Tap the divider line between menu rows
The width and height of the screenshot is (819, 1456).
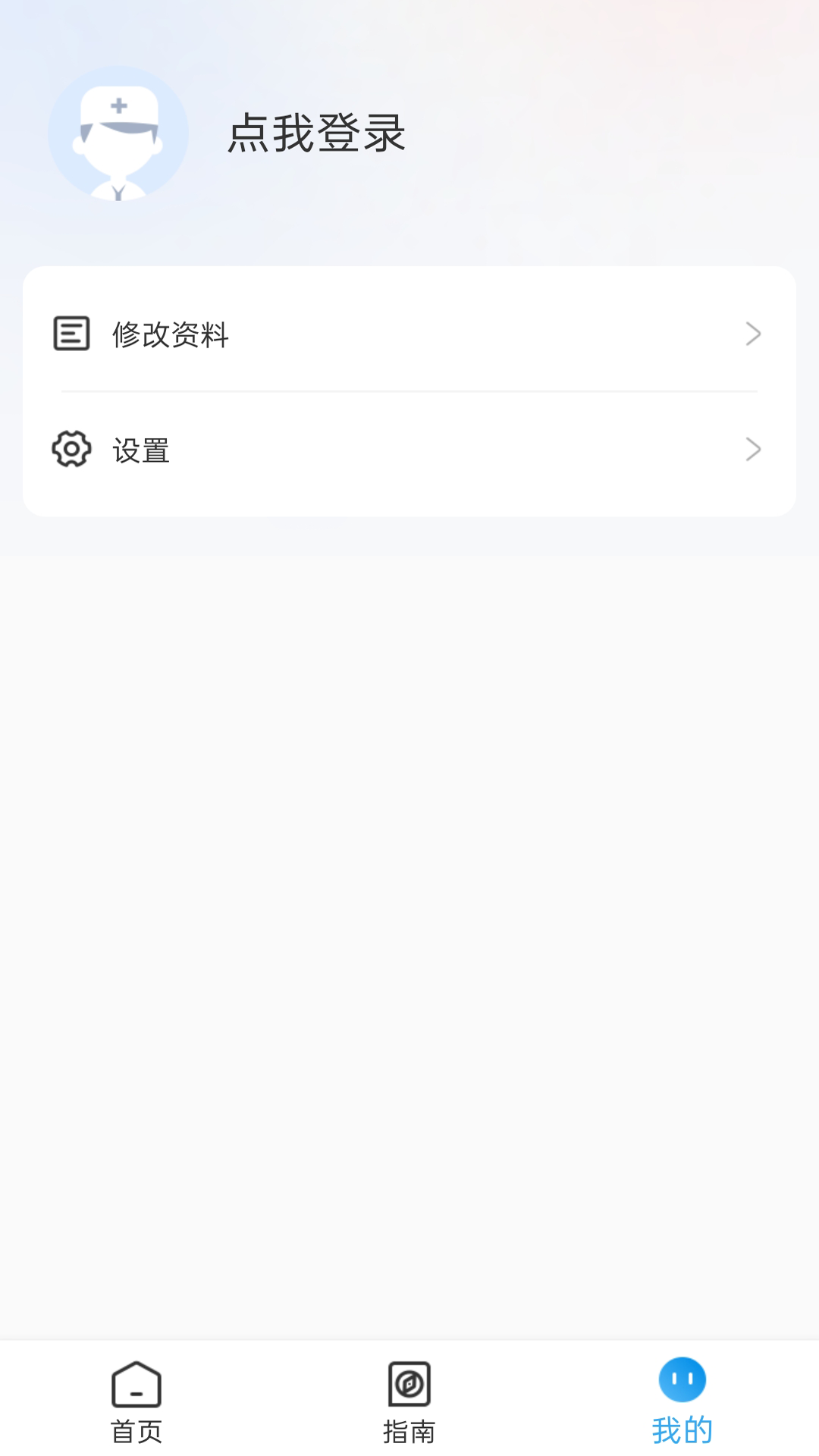pos(409,392)
